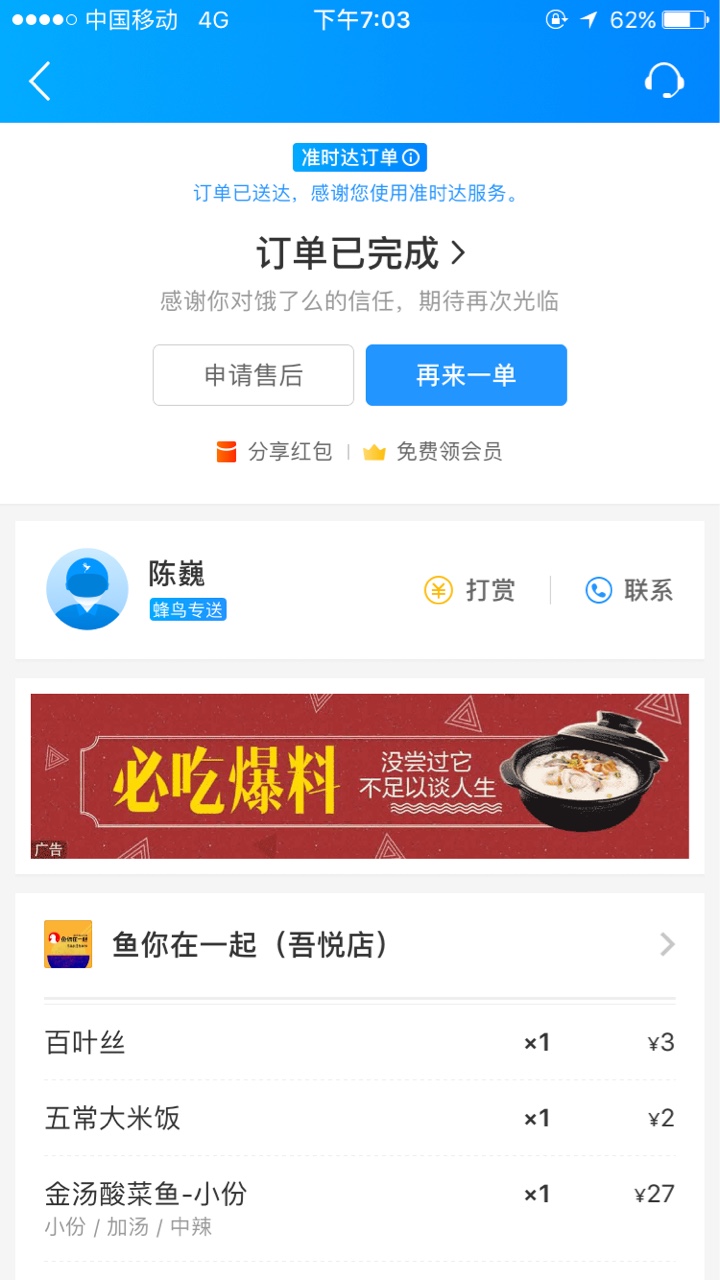
Task: Tap 申请售后 to request after-sales service
Action: click(253, 375)
